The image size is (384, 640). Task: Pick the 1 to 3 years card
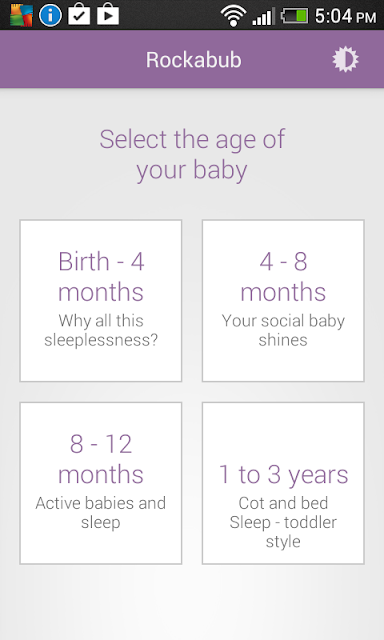(x=283, y=483)
